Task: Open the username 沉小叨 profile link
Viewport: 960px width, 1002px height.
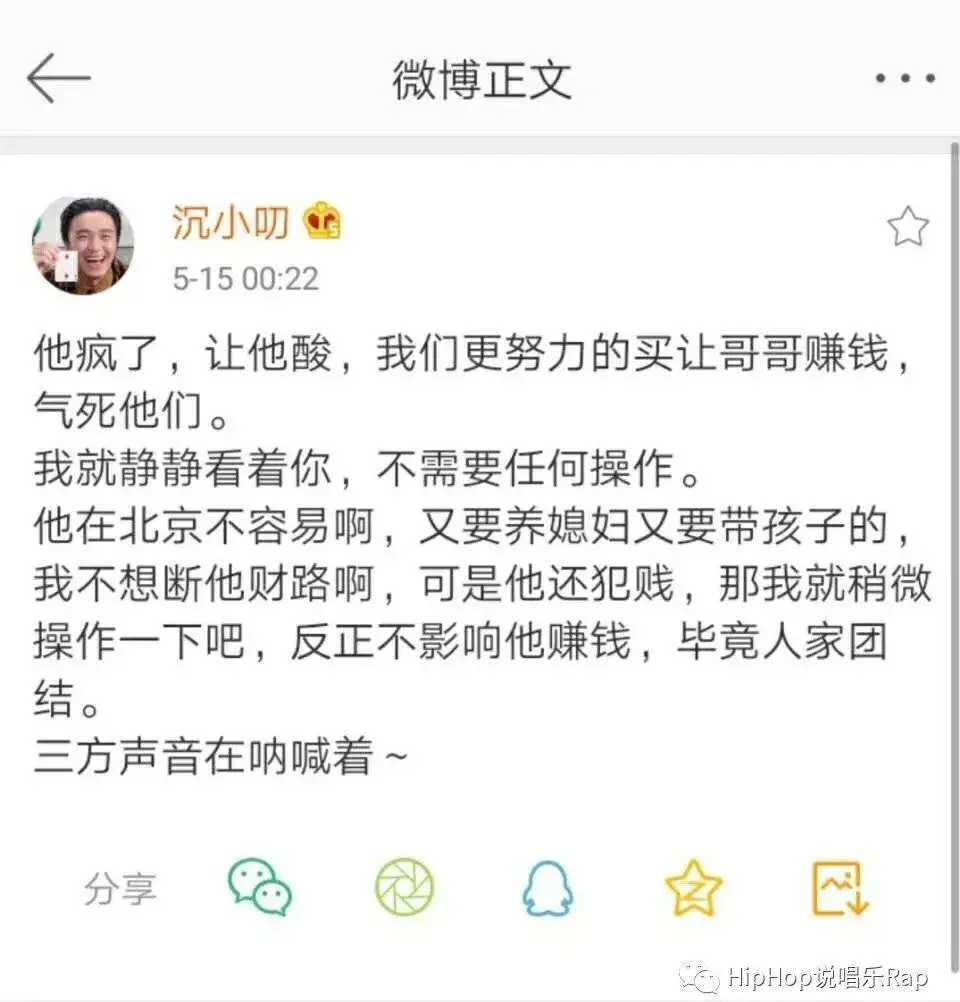Action: tap(230, 222)
